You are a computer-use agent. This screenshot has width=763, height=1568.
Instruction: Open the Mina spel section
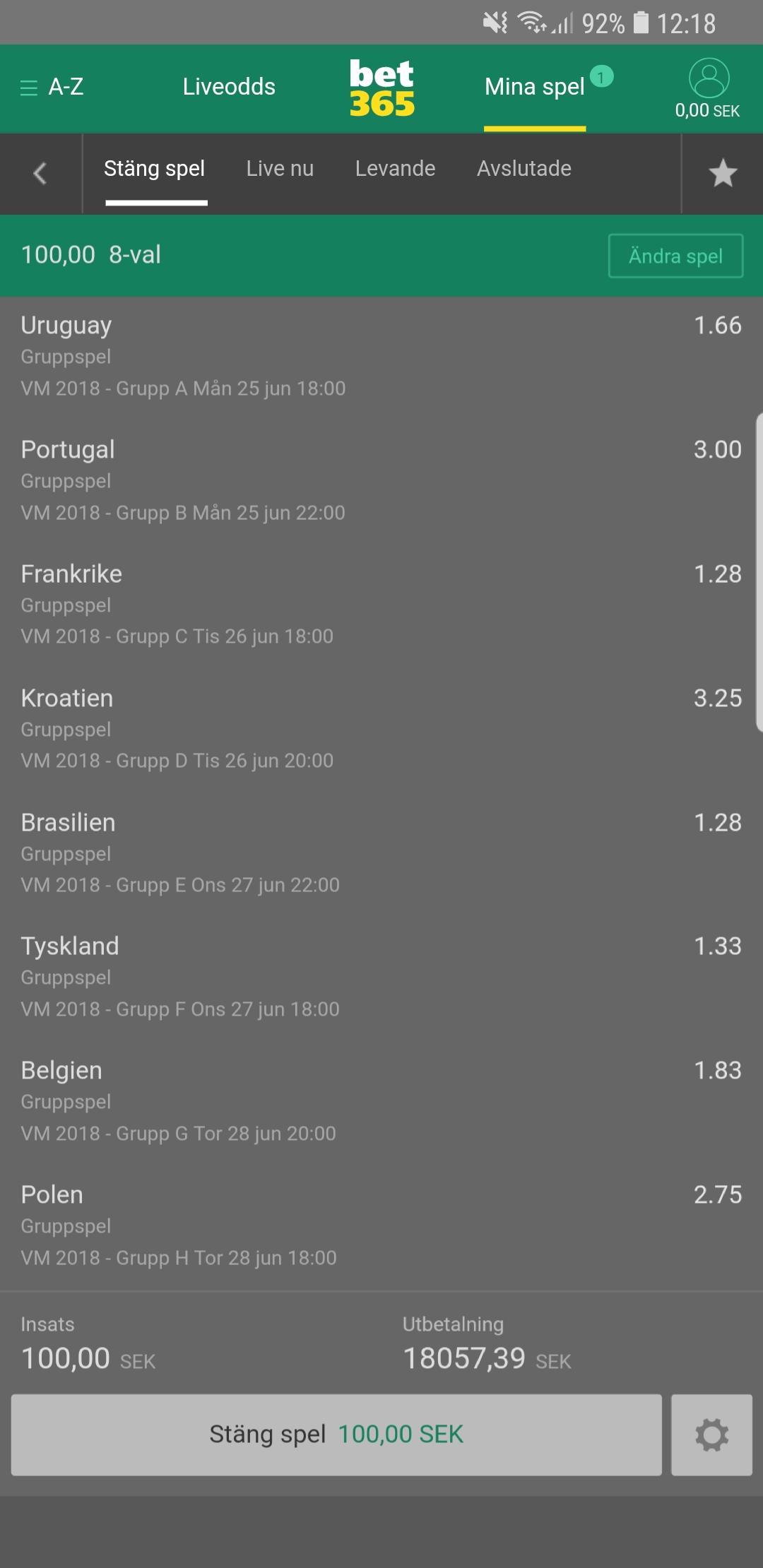point(535,87)
